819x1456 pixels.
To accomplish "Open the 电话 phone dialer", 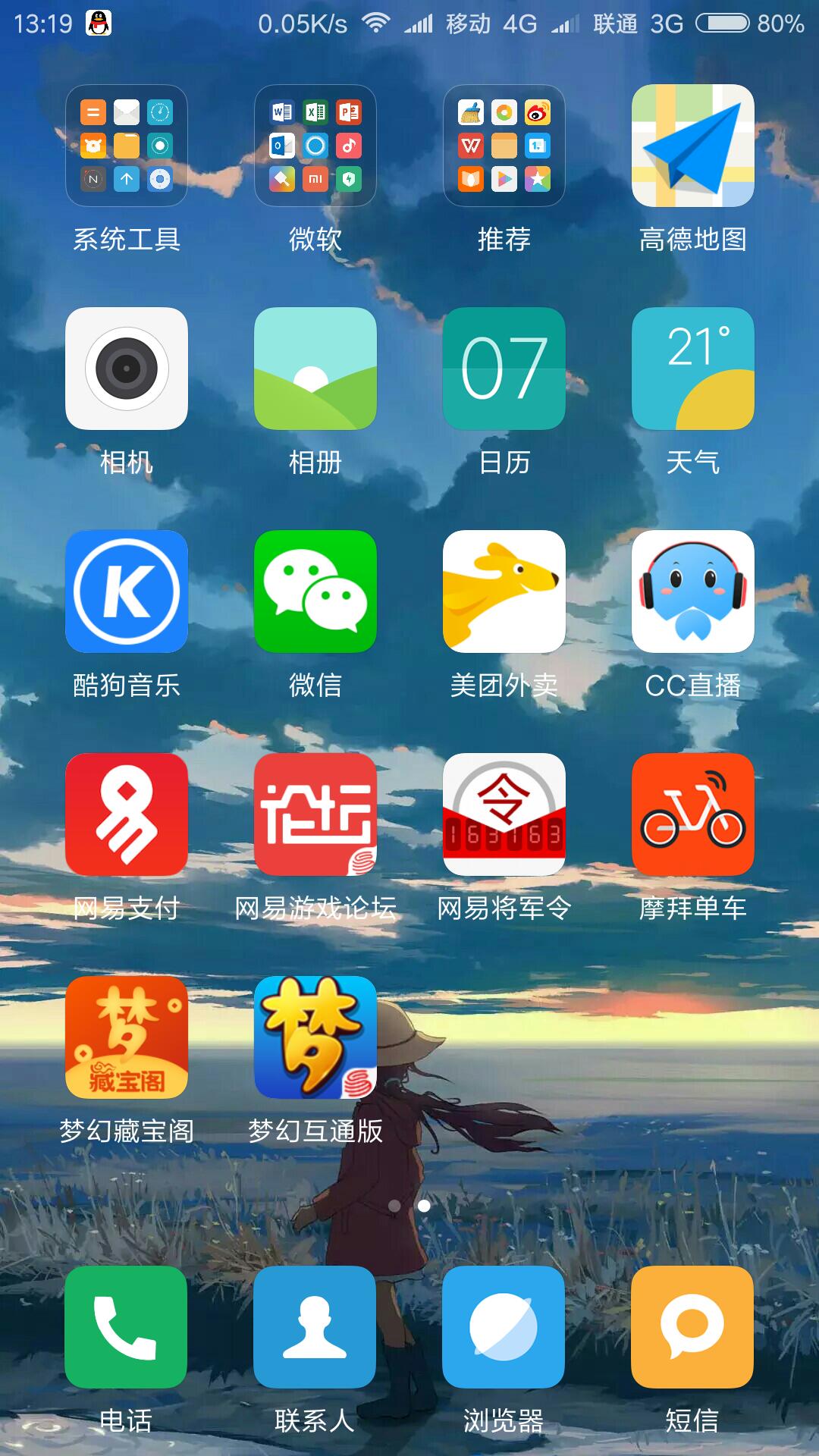I will coord(126,1327).
